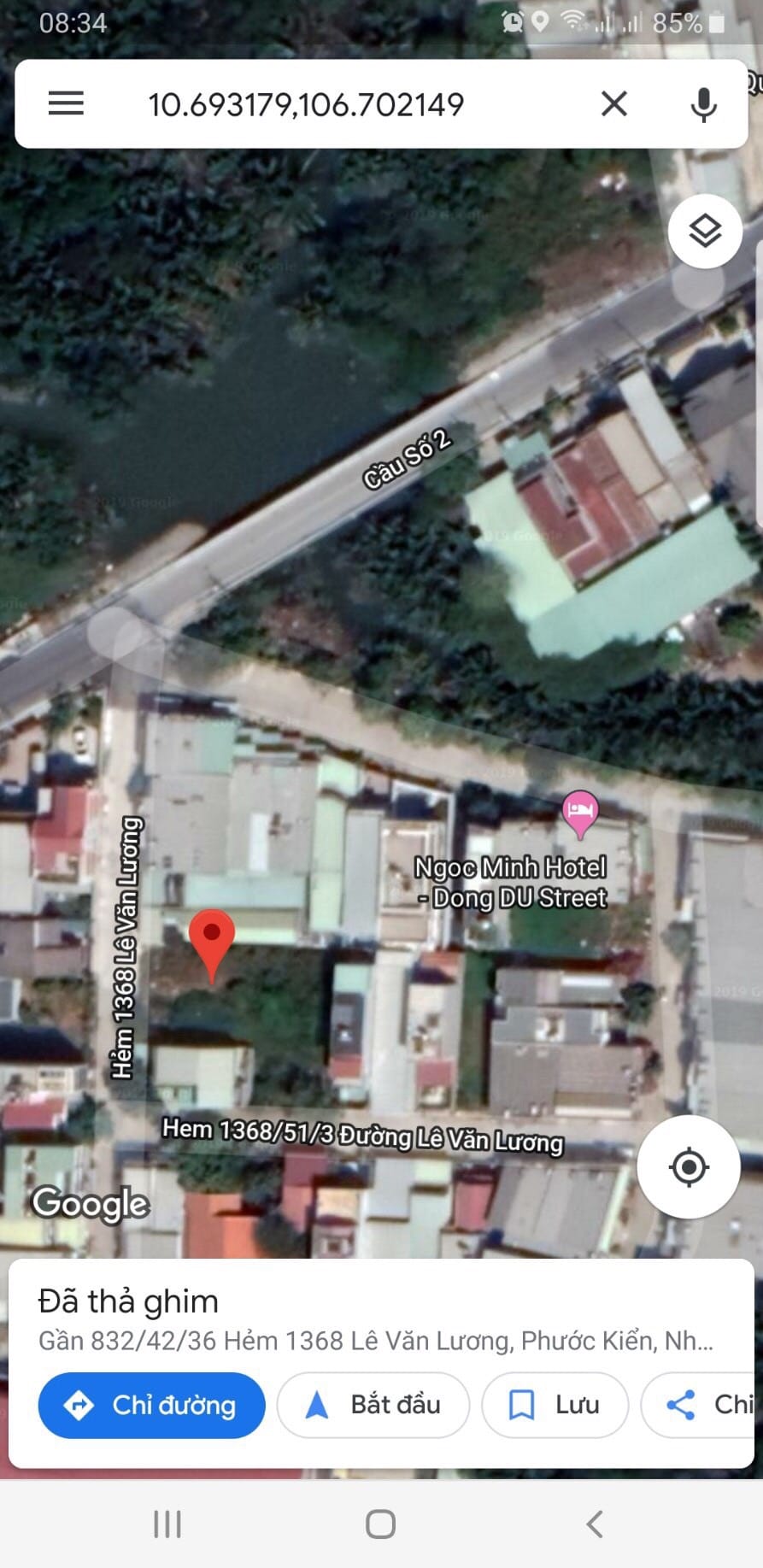Start navigation with Bắt đầu

click(373, 1405)
